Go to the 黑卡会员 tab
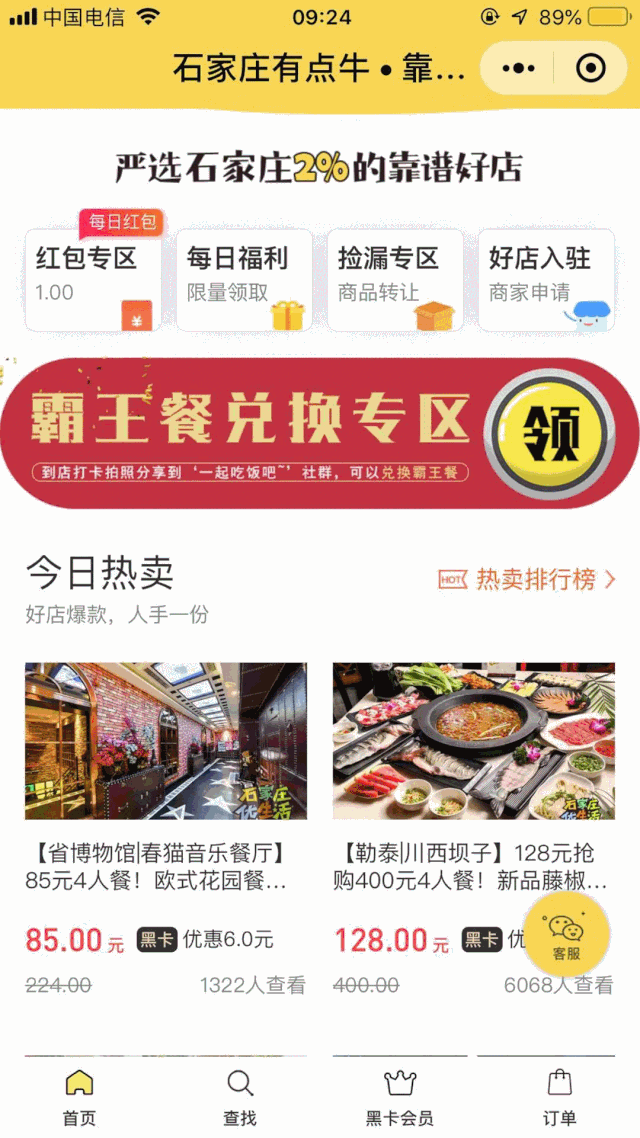This screenshot has height=1138, width=640. pyautogui.click(x=400, y=1097)
